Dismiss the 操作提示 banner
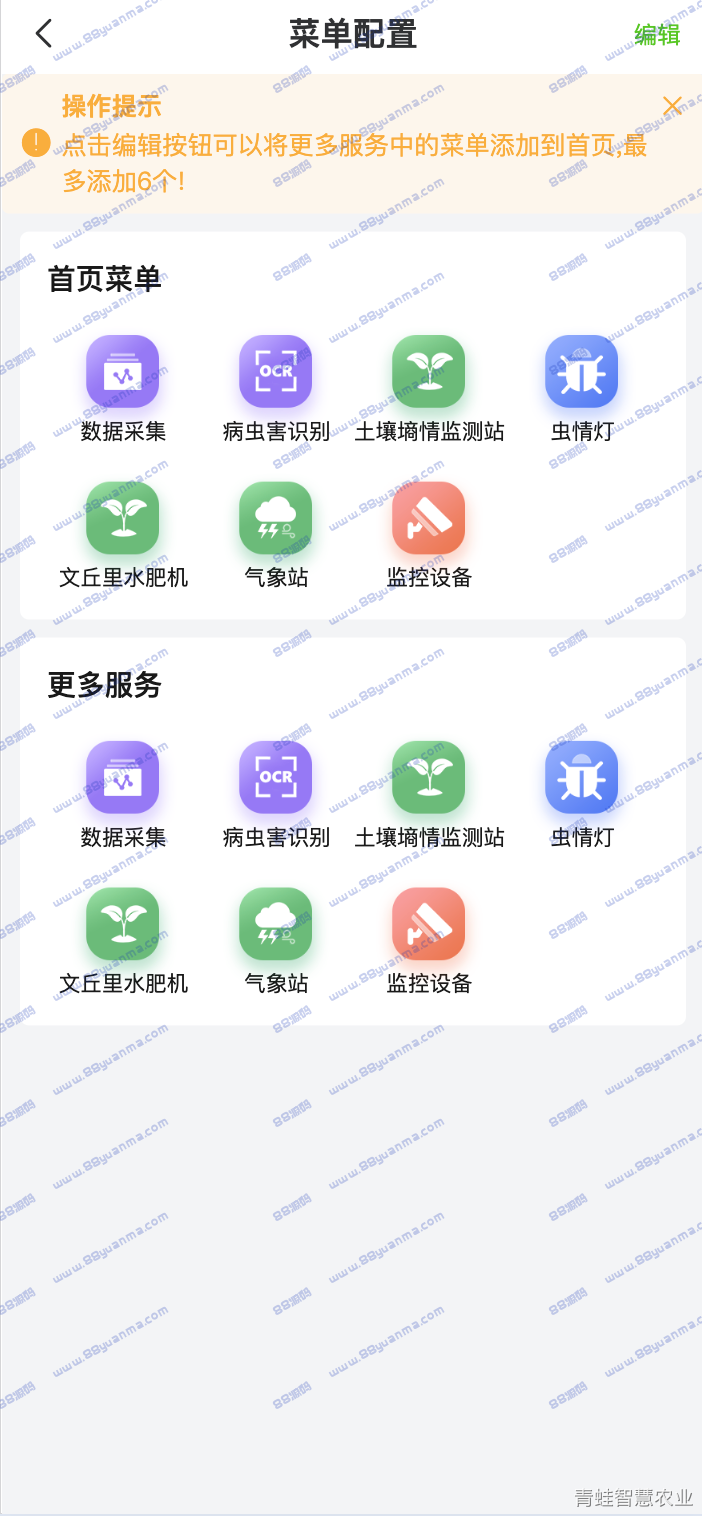 [x=672, y=106]
